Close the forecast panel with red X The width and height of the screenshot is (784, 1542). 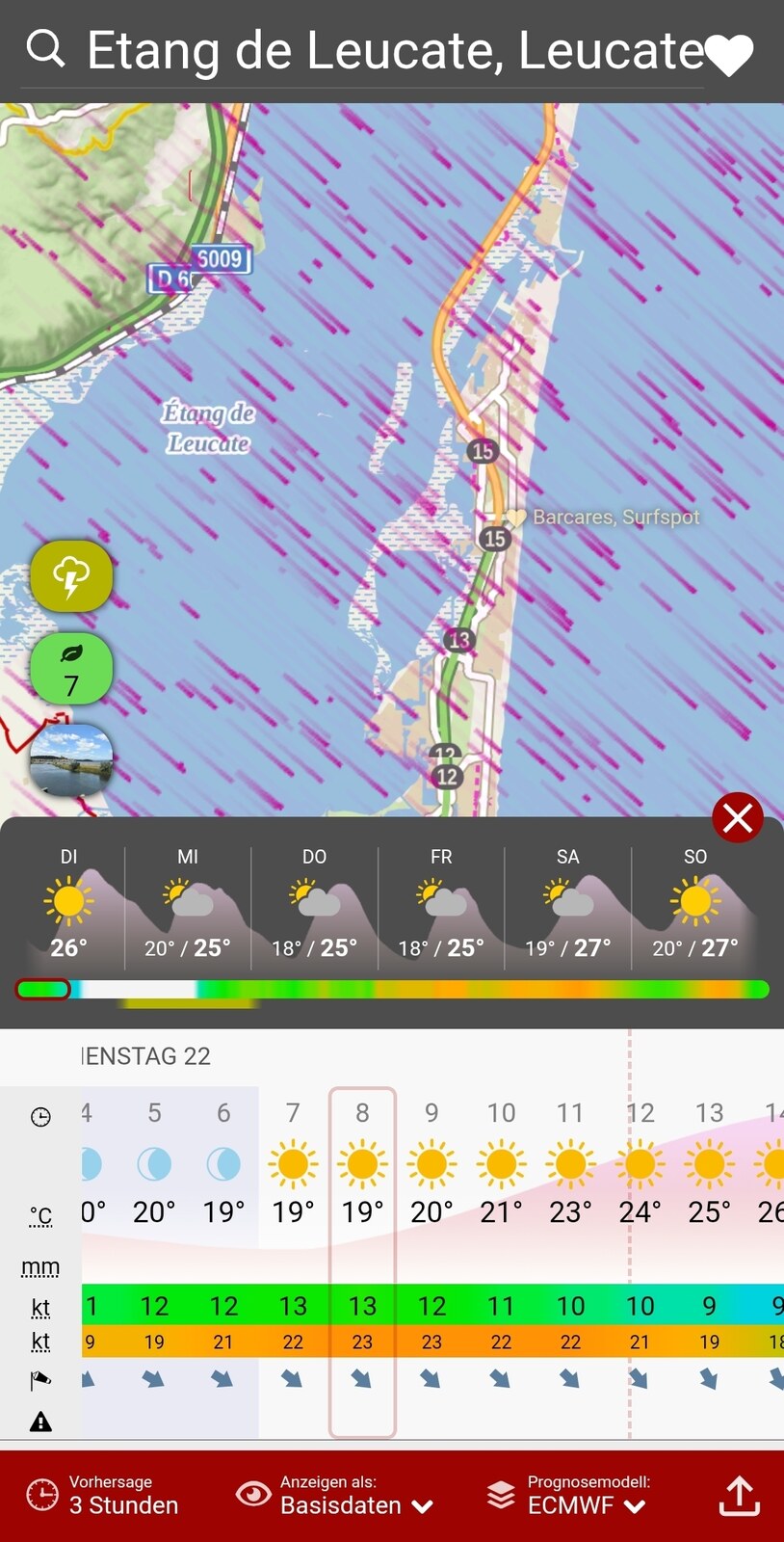tap(738, 817)
